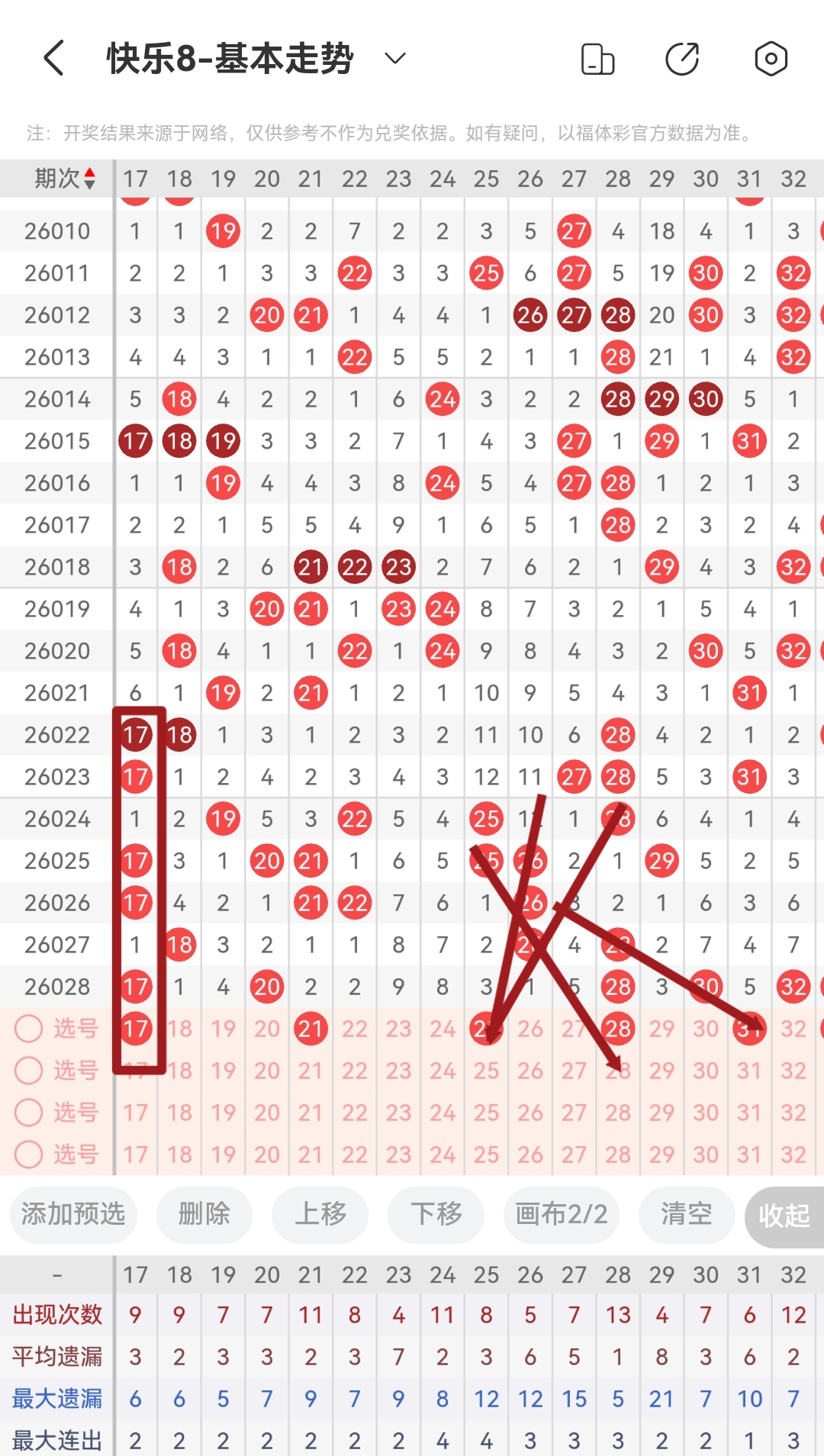This screenshot has height=1456, width=824.
Task: Toggle the screen orientation icon
Action: coord(597,59)
